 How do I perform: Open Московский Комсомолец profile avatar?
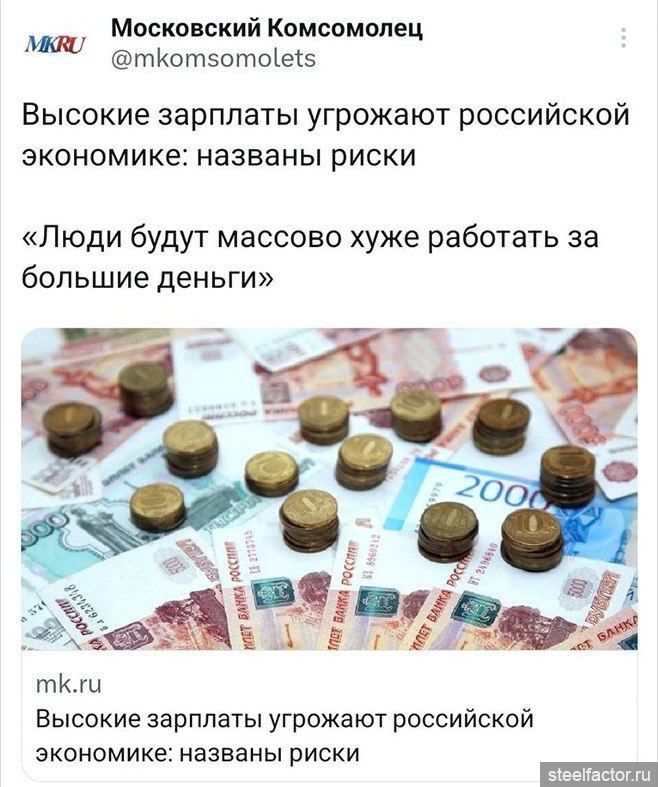[x=54, y=43]
